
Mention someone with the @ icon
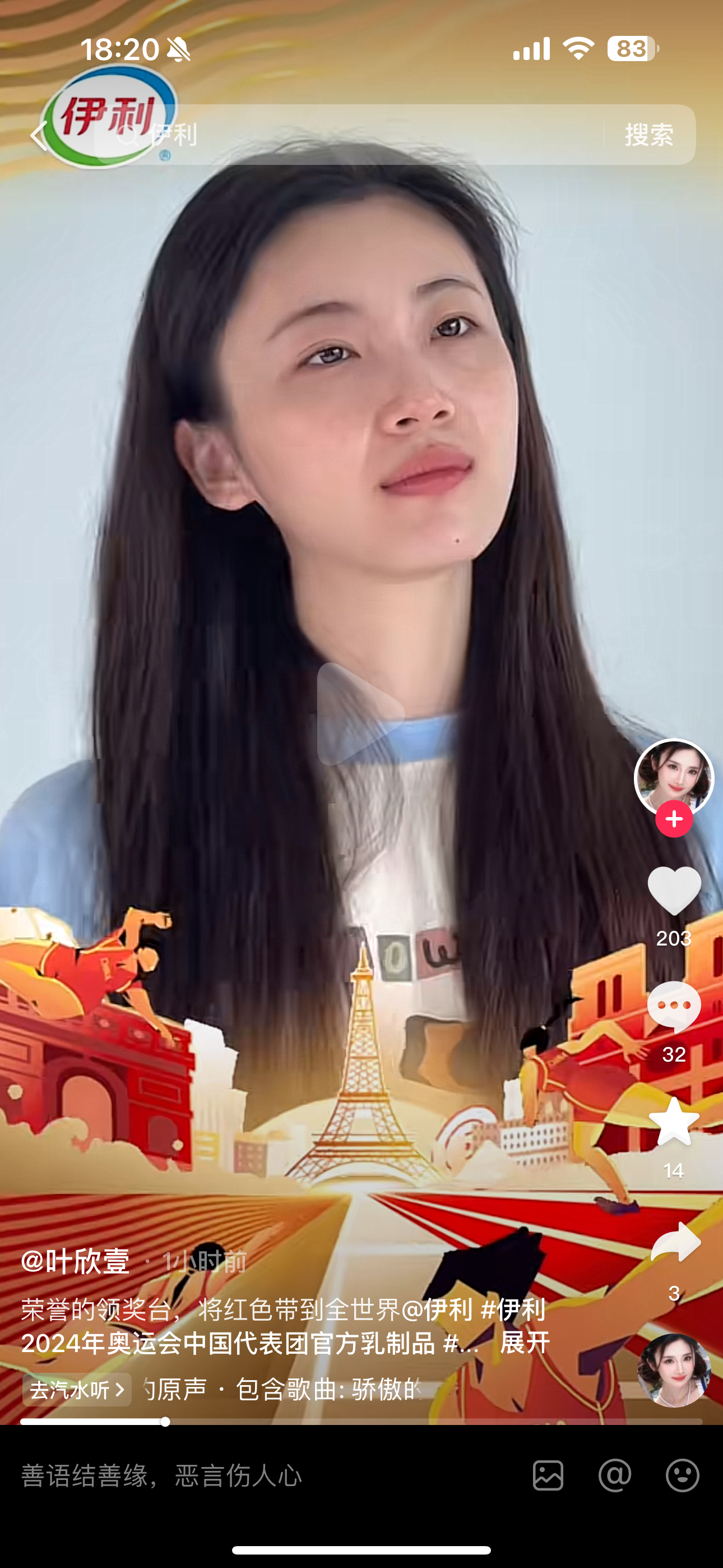615,1475
